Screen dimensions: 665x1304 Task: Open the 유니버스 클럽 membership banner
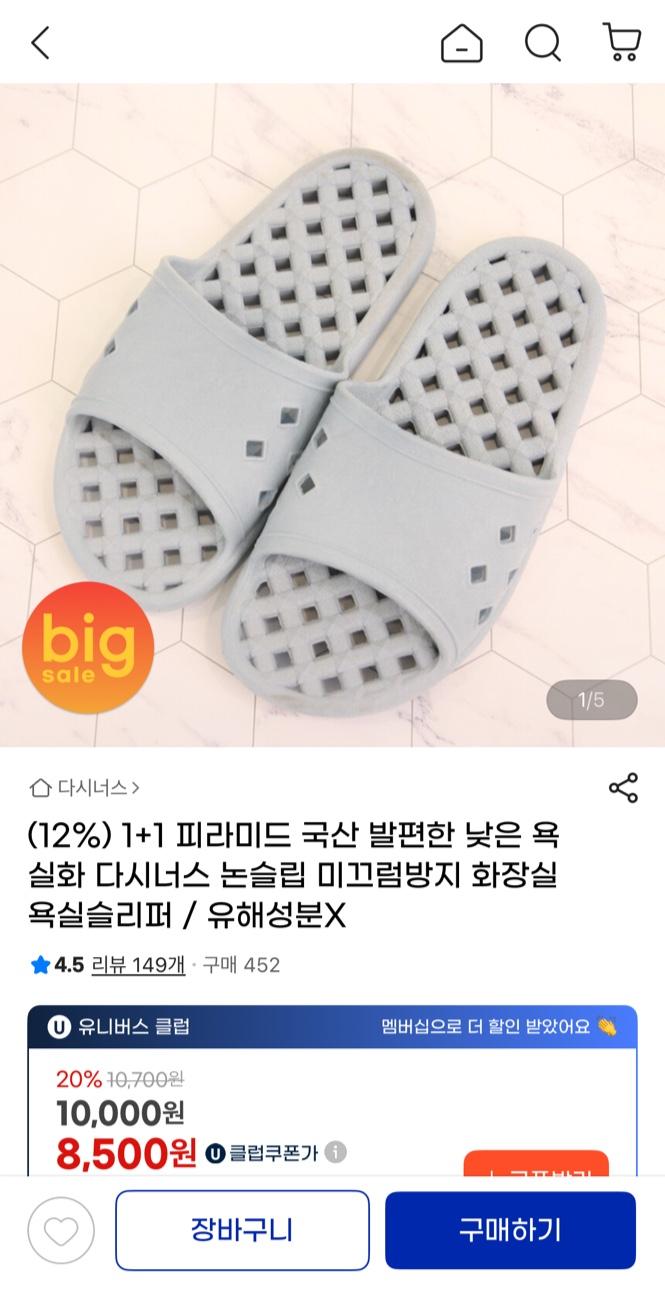coord(332,1026)
